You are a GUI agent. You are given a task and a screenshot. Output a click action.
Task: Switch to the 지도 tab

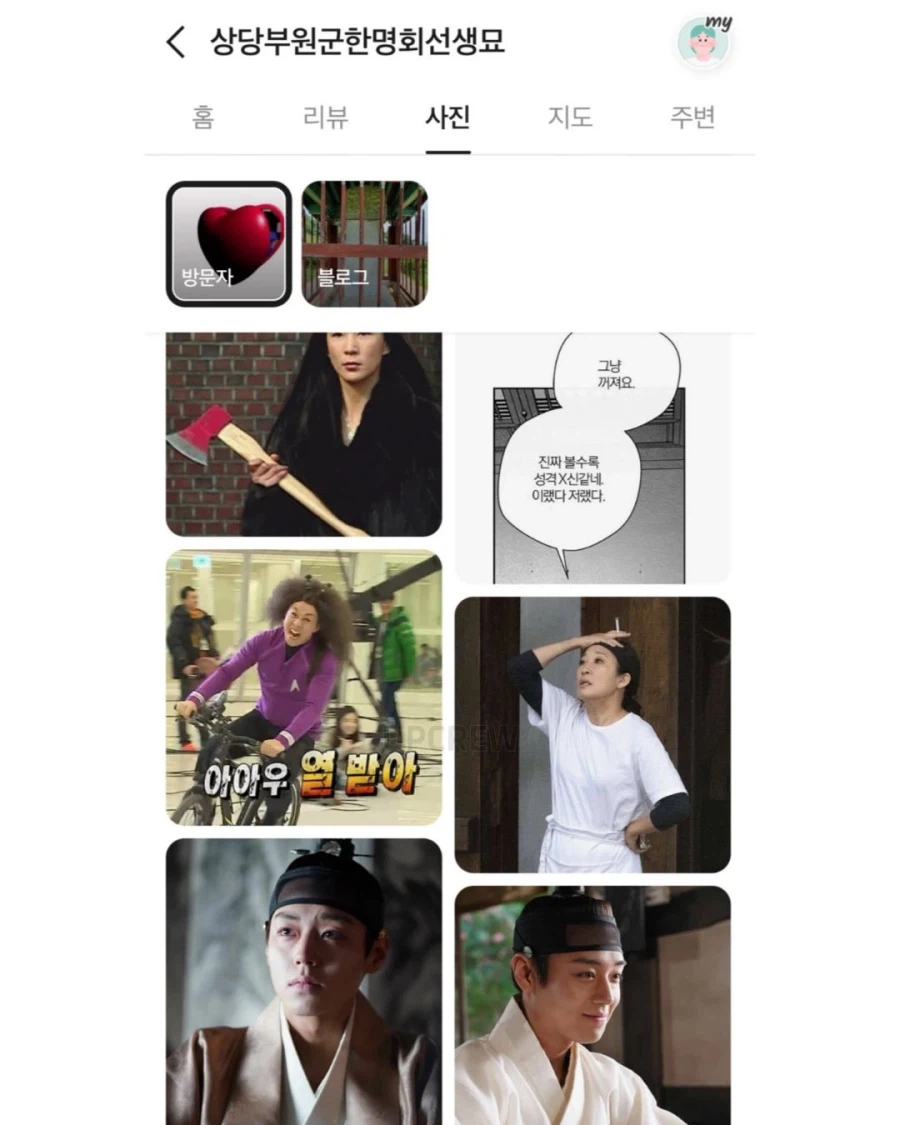click(572, 117)
